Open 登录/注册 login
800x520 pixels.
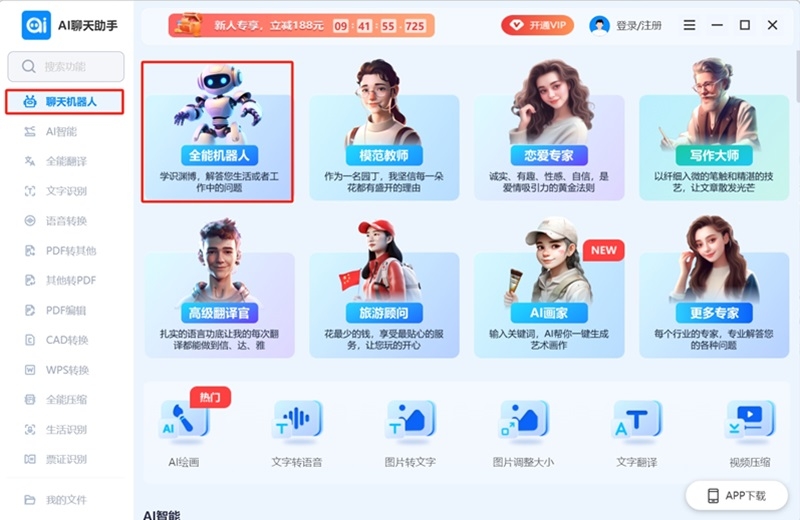pyautogui.click(x=626, y=25)
